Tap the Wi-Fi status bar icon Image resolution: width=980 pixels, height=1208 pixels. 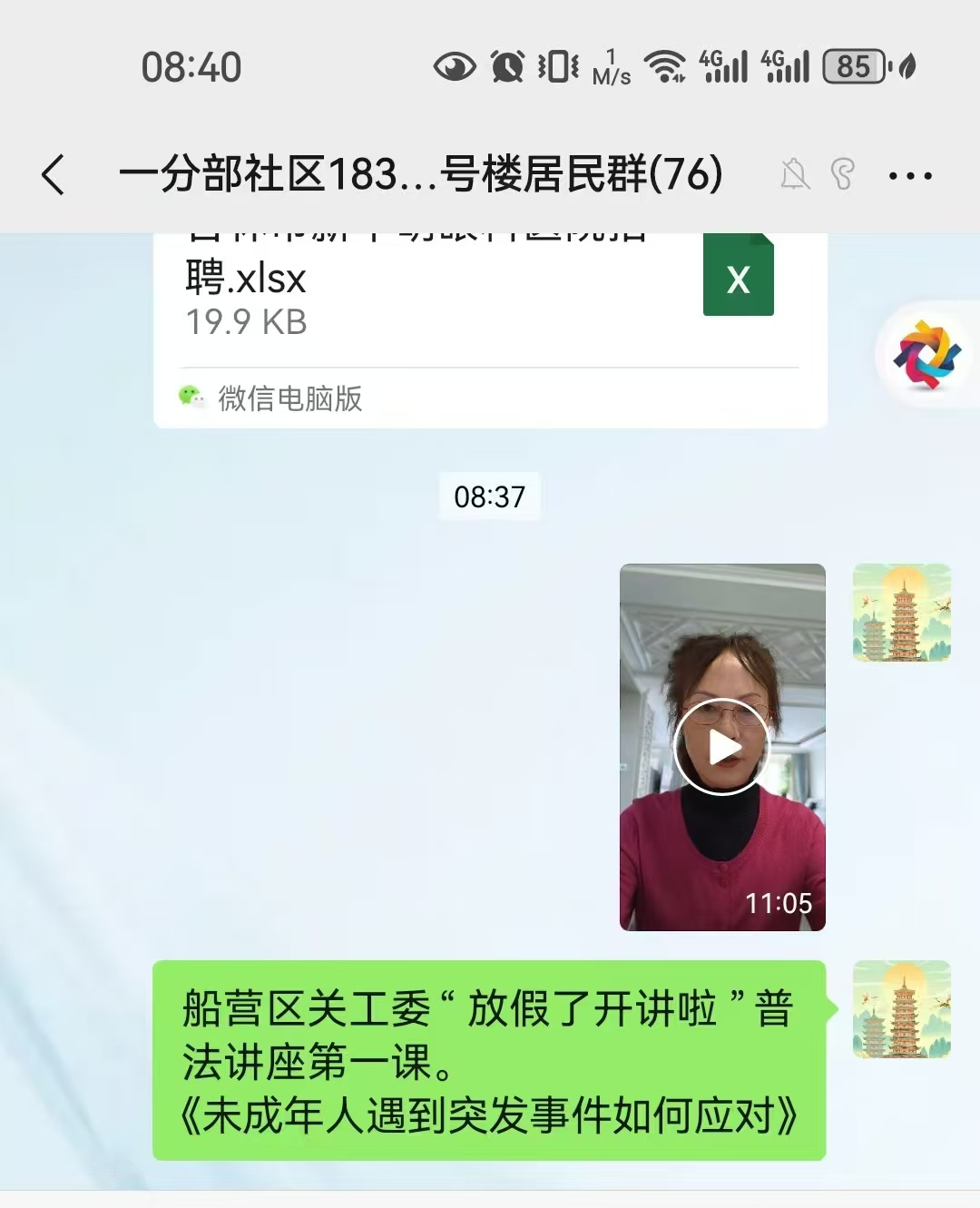pyautogui.click(x=663, y=66)
